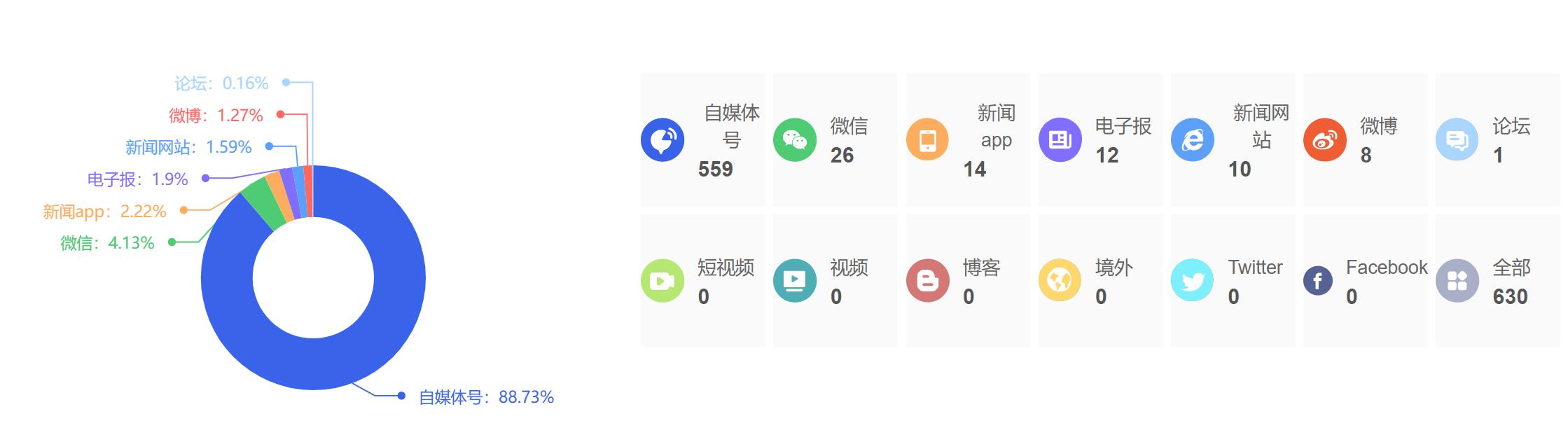Choose the 视频 source tile

(x=835, y=281)
